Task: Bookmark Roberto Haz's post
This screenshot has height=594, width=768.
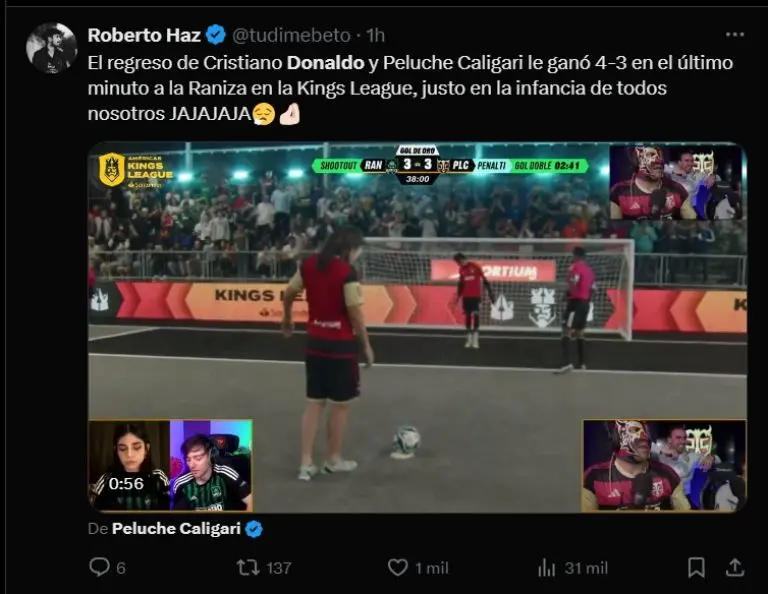Action: [x=696, y=567]
